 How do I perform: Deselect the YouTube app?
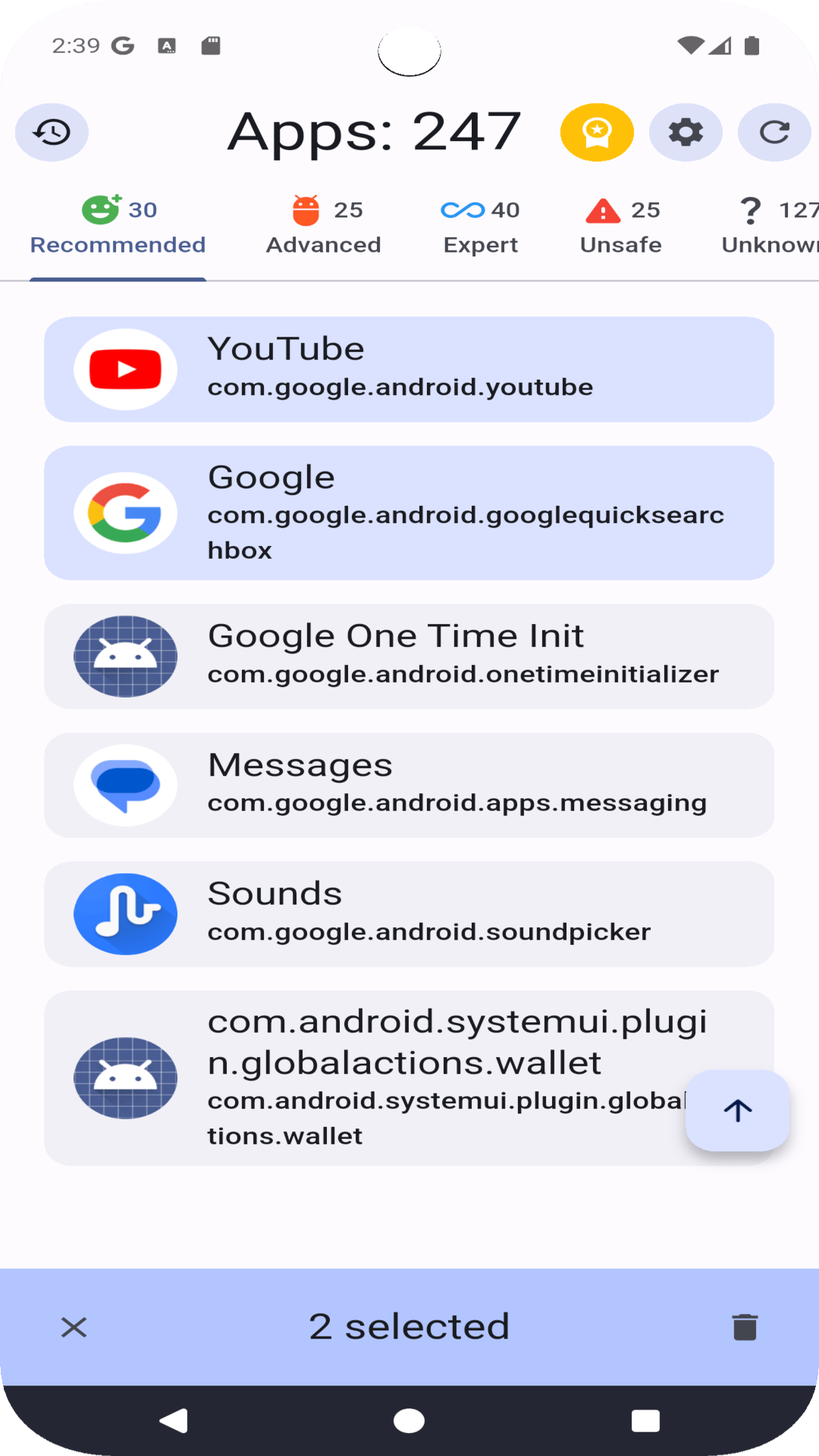click(409, 369)
